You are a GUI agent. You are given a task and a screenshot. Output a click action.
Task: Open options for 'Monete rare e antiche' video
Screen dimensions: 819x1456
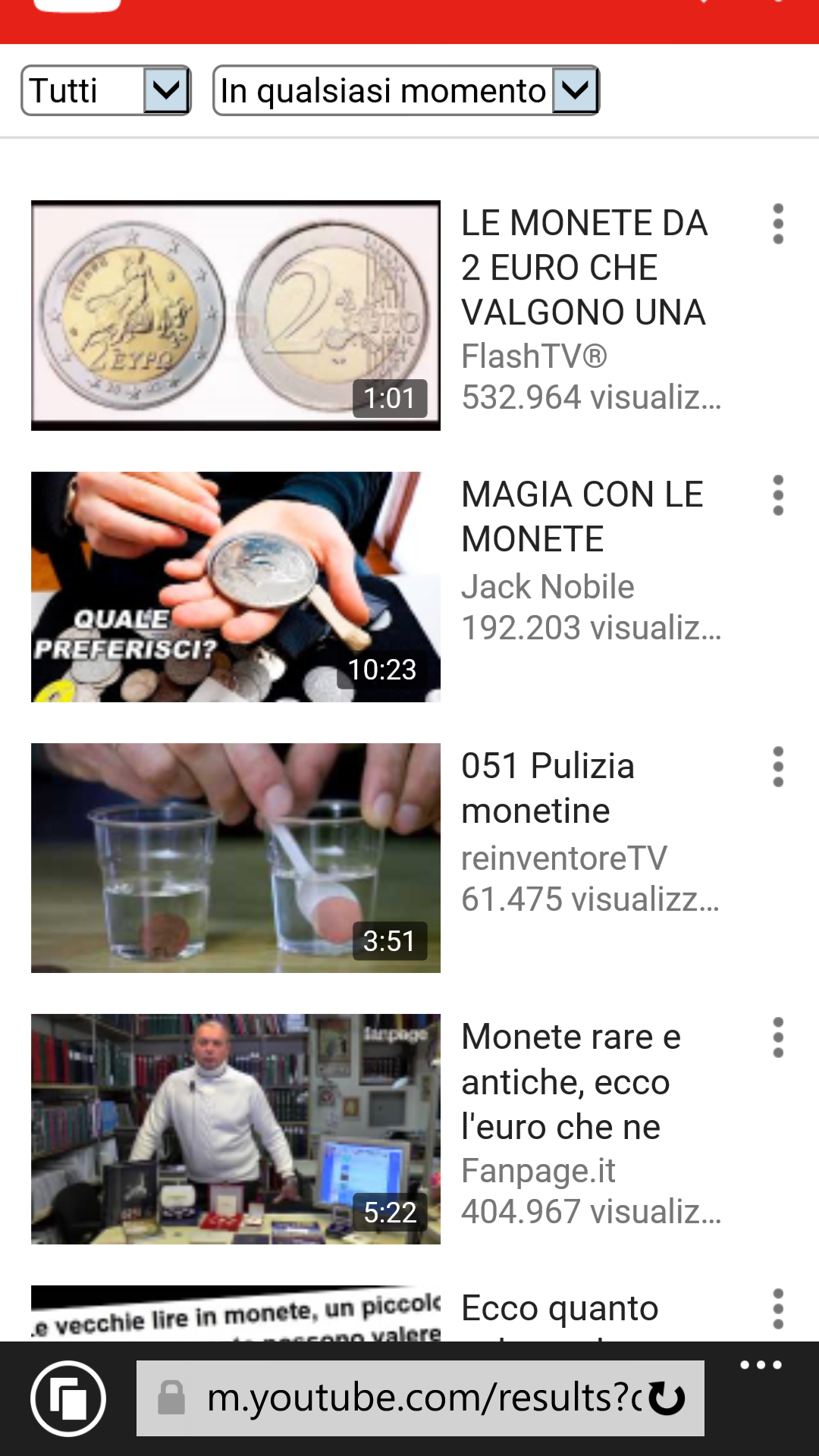(777, 1038)
